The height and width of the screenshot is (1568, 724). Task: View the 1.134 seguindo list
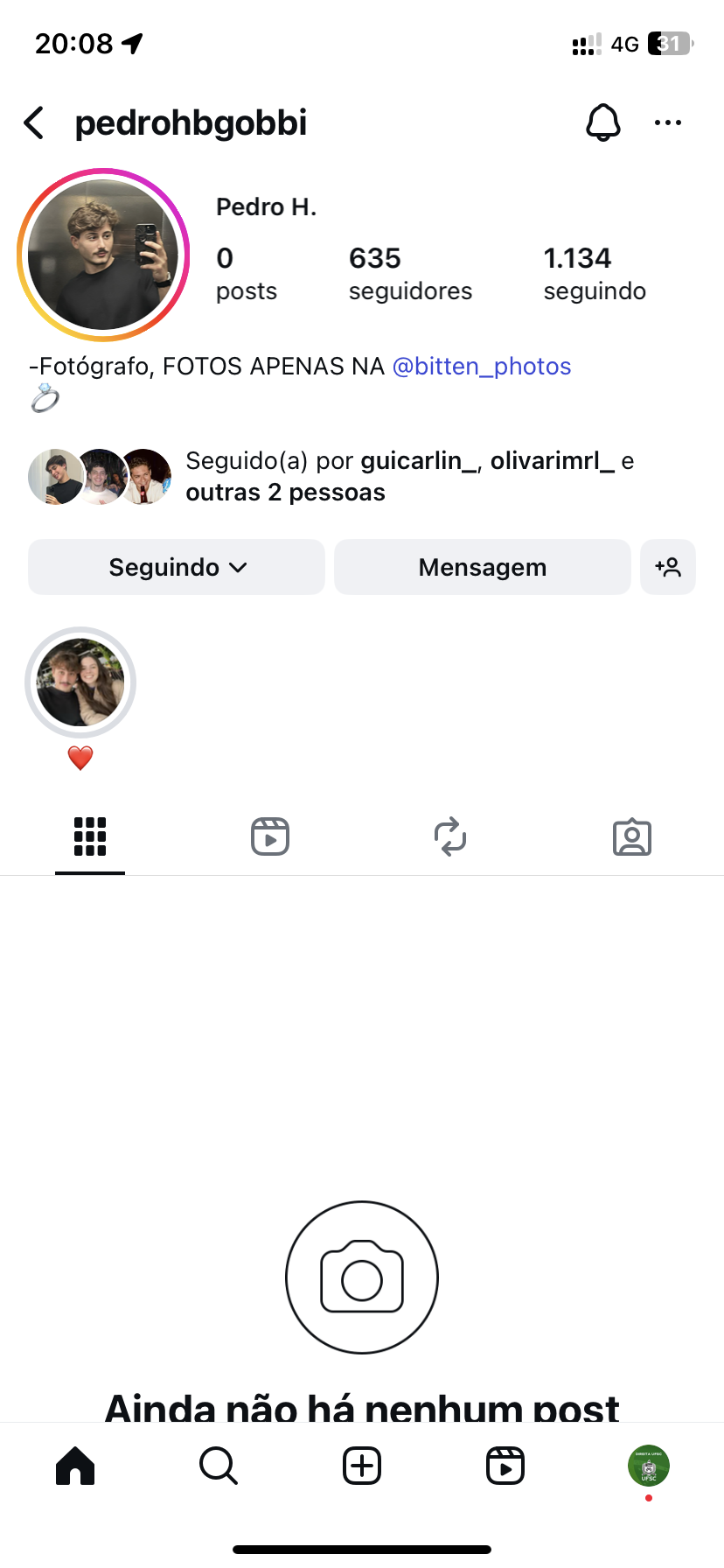pyautogui.click(x=595, y=273)
